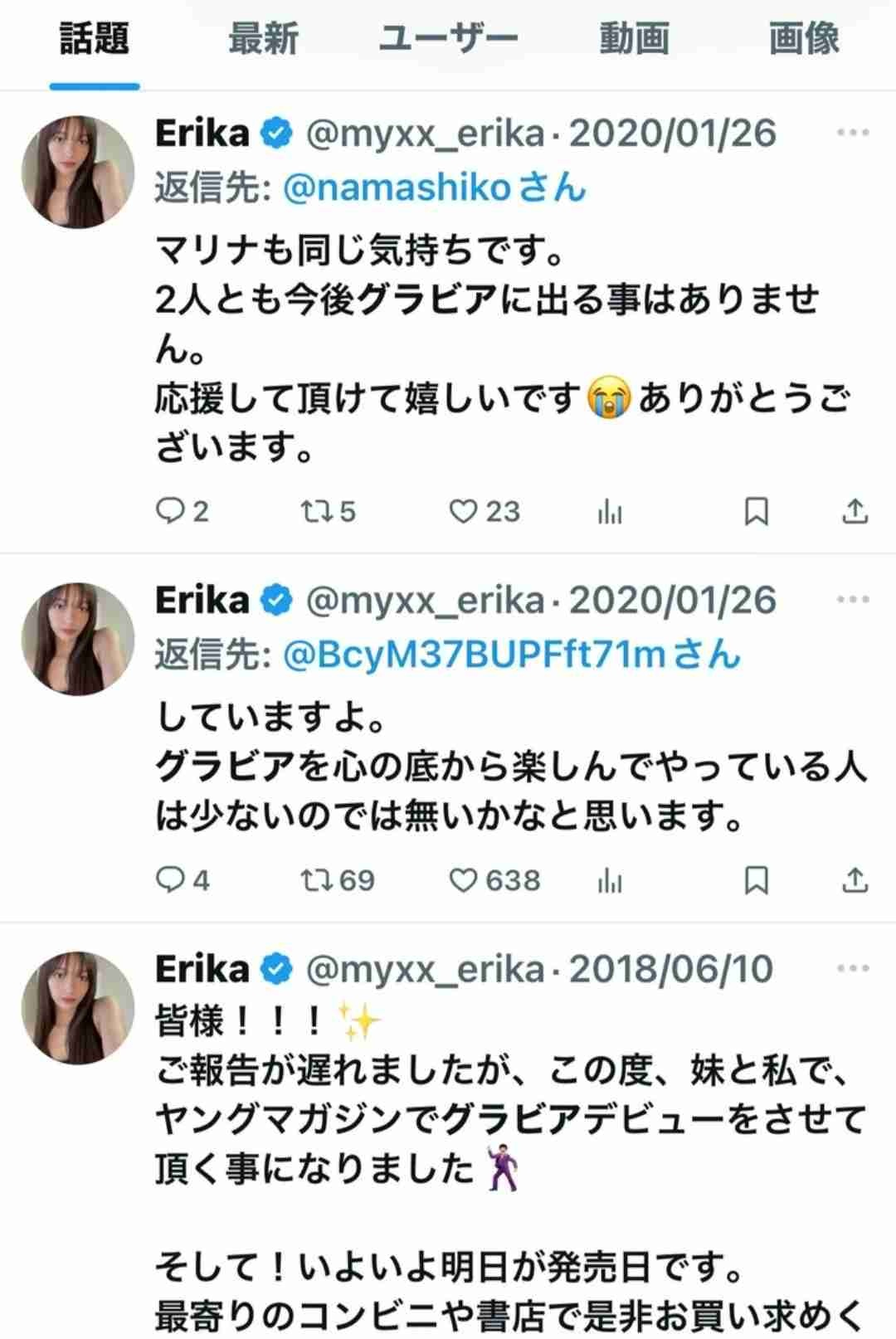Reply to the していますよ tweet
This screenshot has height=1339, width=896.
click(x=170, y=880)
